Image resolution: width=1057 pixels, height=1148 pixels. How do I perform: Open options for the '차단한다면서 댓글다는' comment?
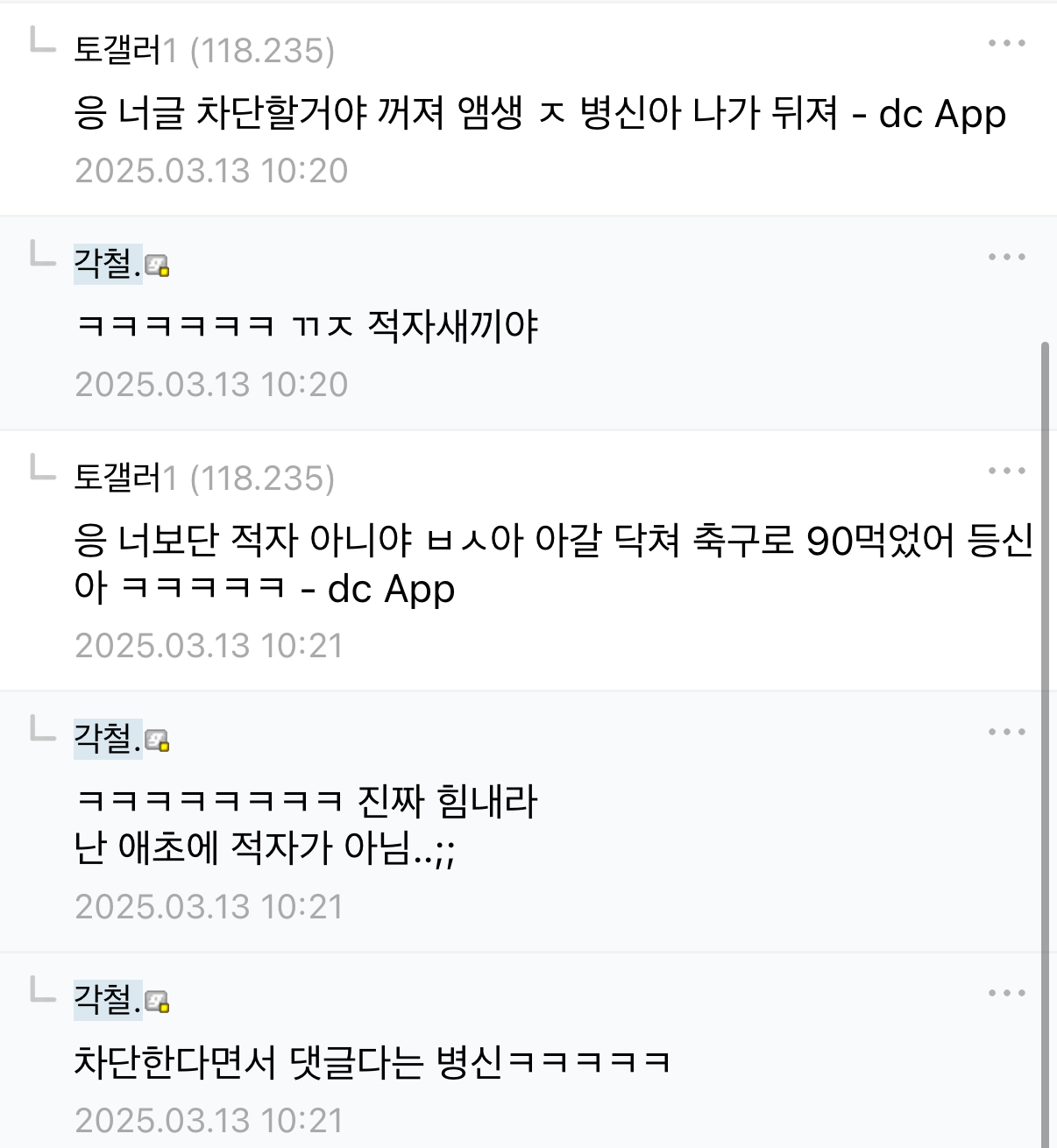click(x=1006, y=993)
